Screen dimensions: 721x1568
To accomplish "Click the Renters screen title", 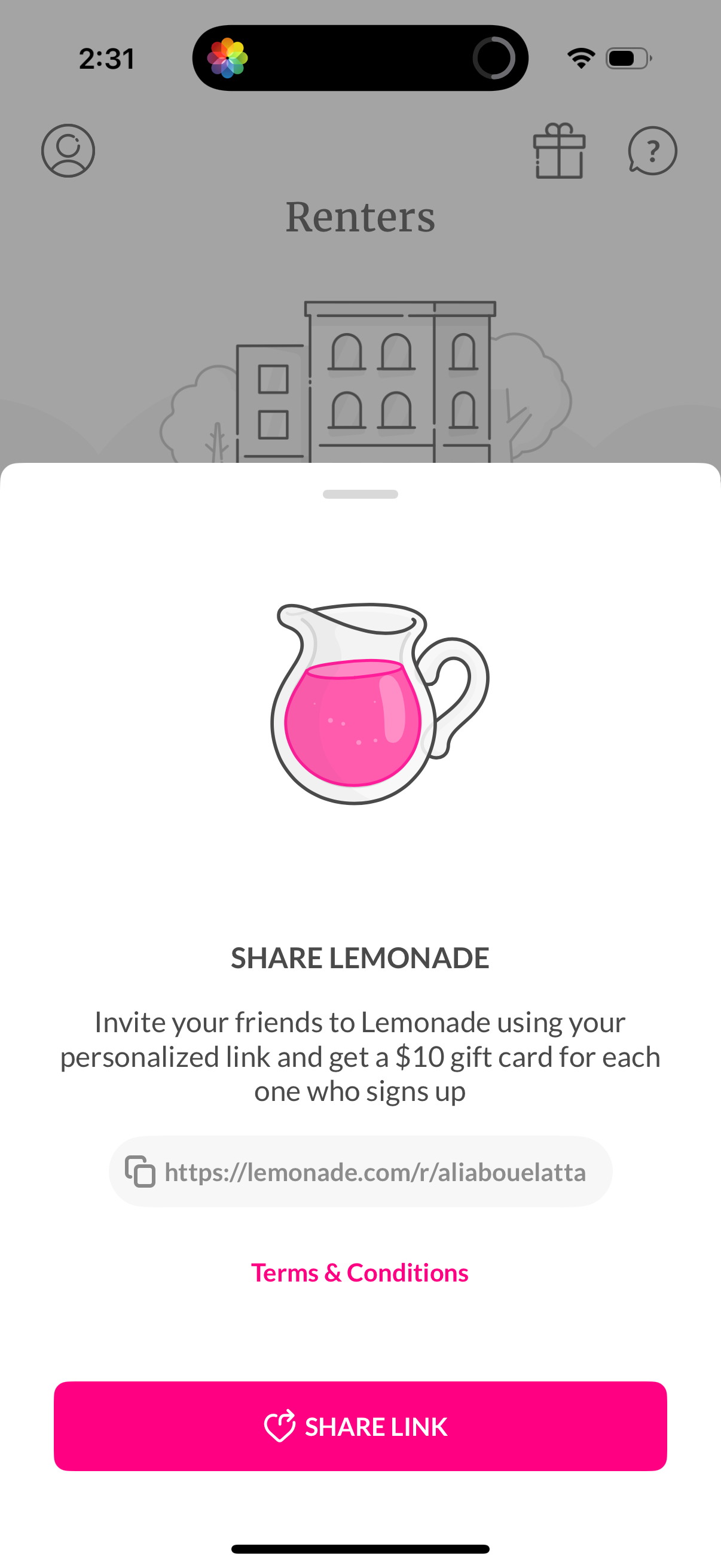I will (x=360, y=217).
